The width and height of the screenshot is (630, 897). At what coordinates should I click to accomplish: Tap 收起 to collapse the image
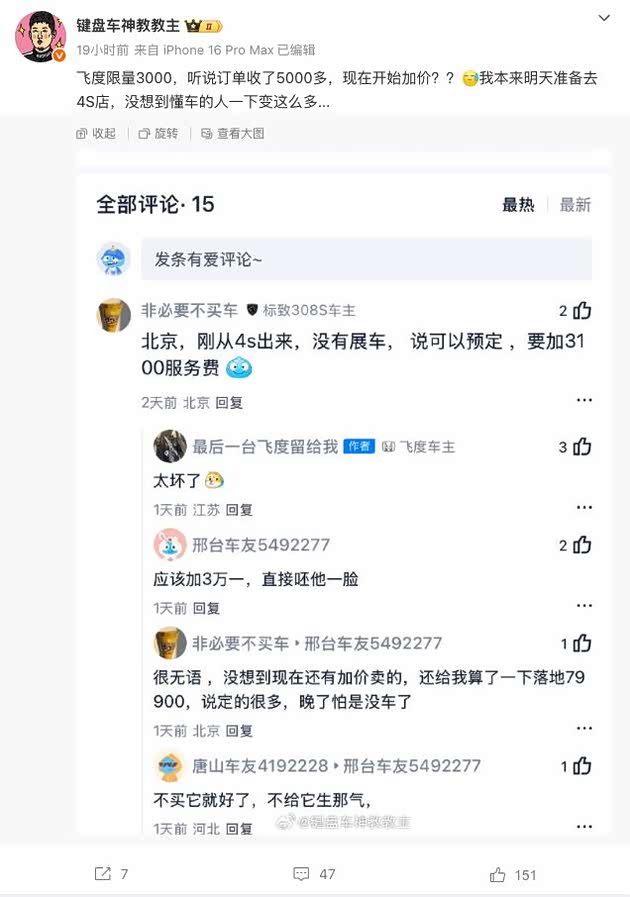96,133
